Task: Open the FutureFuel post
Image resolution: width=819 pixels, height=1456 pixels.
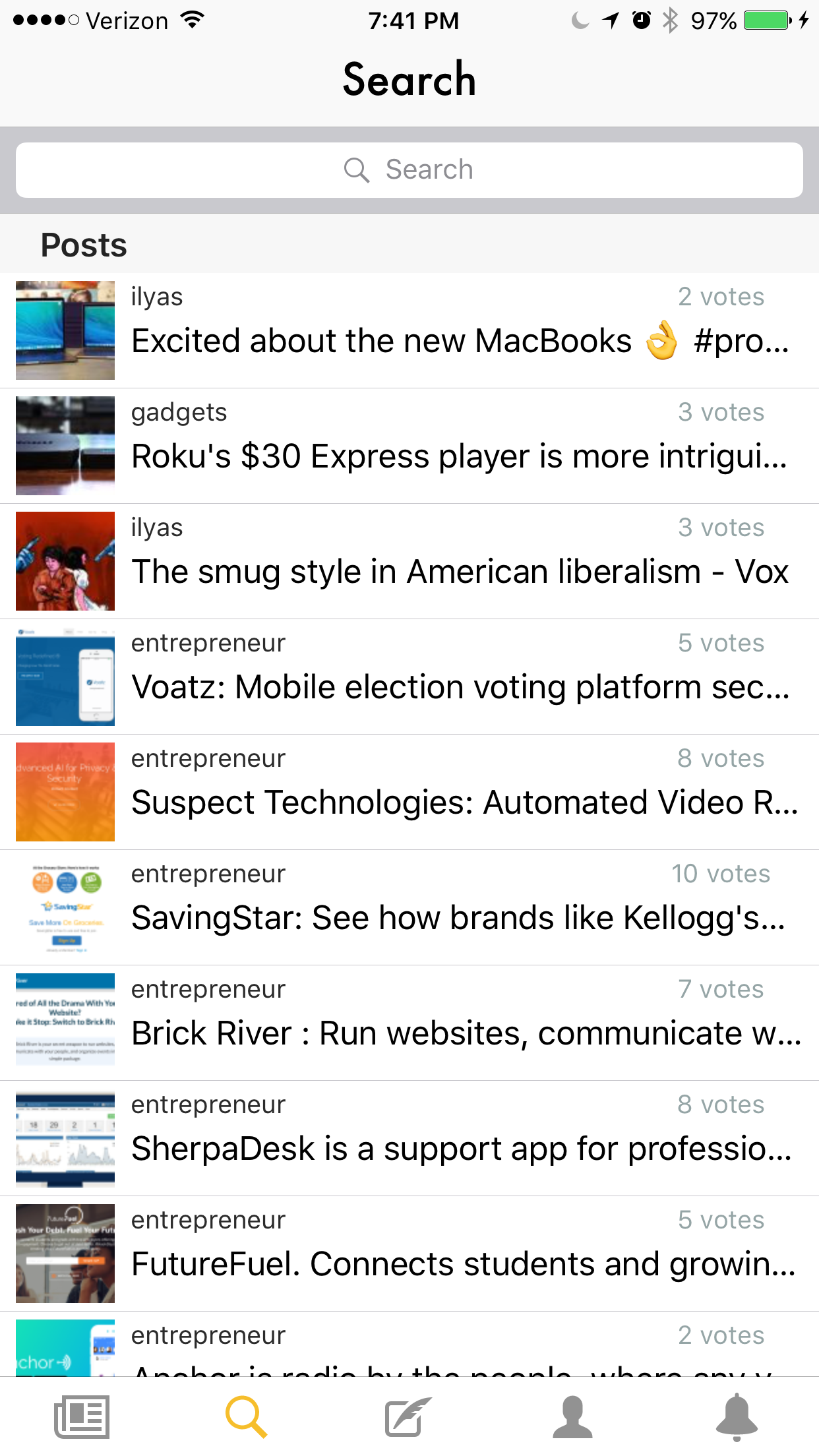Action: [409, 1254]
